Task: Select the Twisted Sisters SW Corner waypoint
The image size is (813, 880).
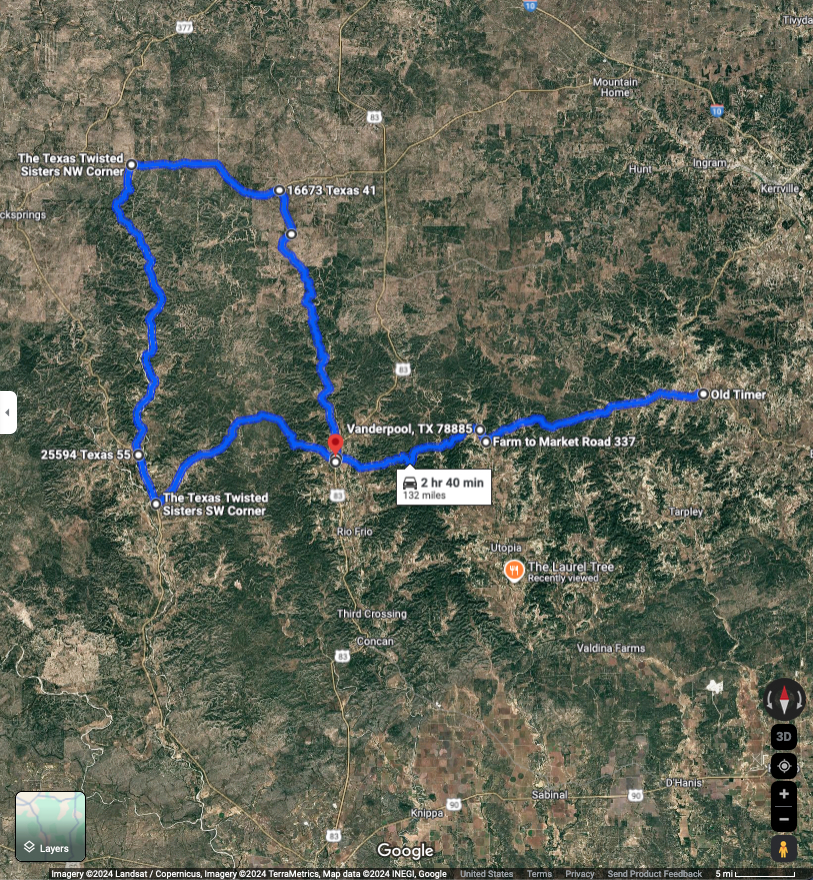Action: coord(156,505)
